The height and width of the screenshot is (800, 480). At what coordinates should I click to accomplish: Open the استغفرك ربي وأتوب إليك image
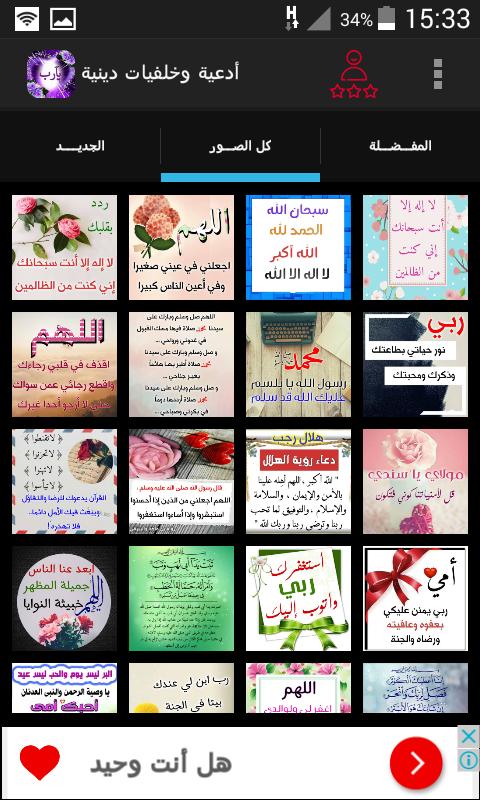pyautogui.click(x=298, y=598)
